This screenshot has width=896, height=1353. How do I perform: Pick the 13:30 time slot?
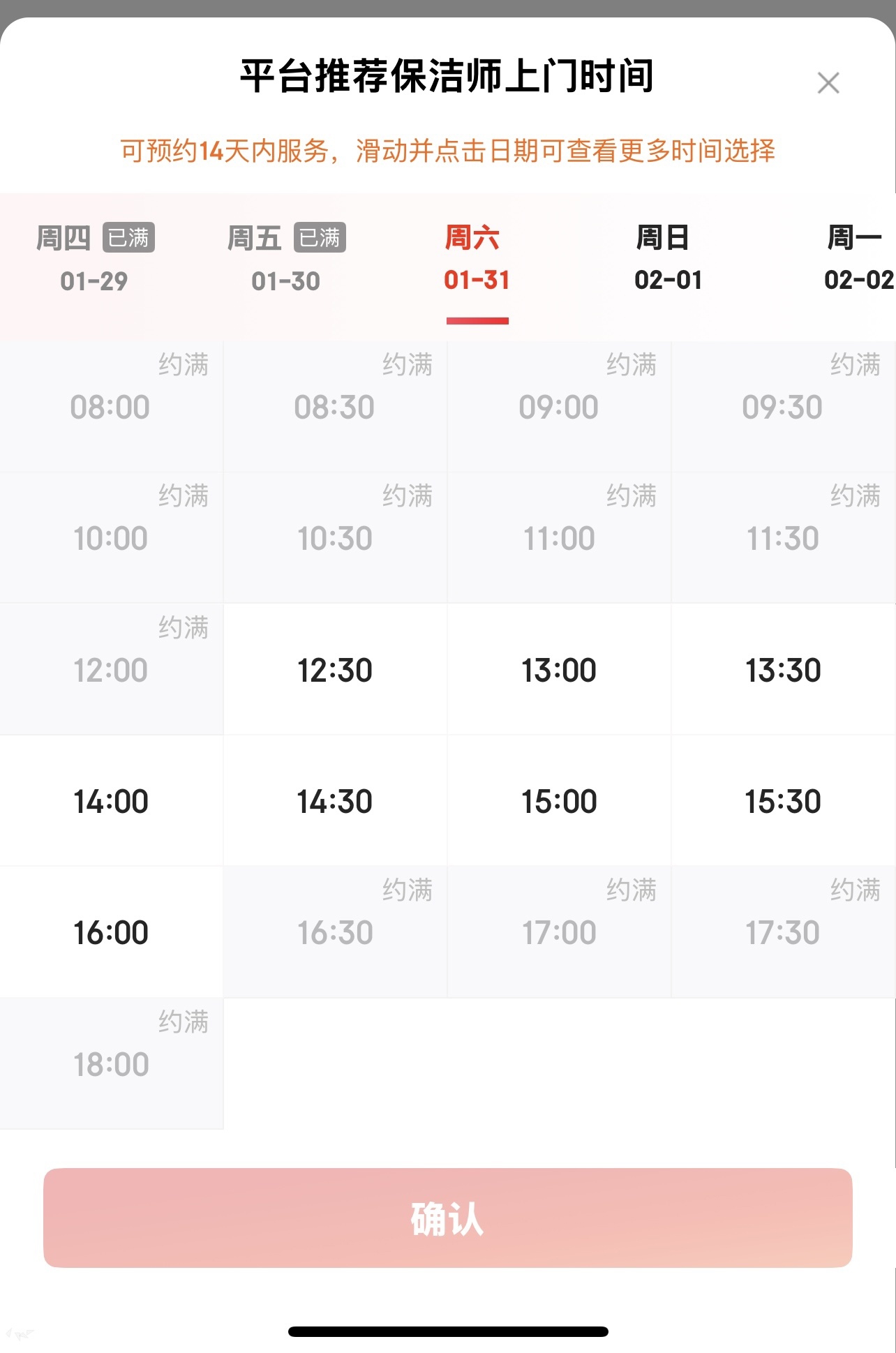pyautogui.click(x=783, y=669)
